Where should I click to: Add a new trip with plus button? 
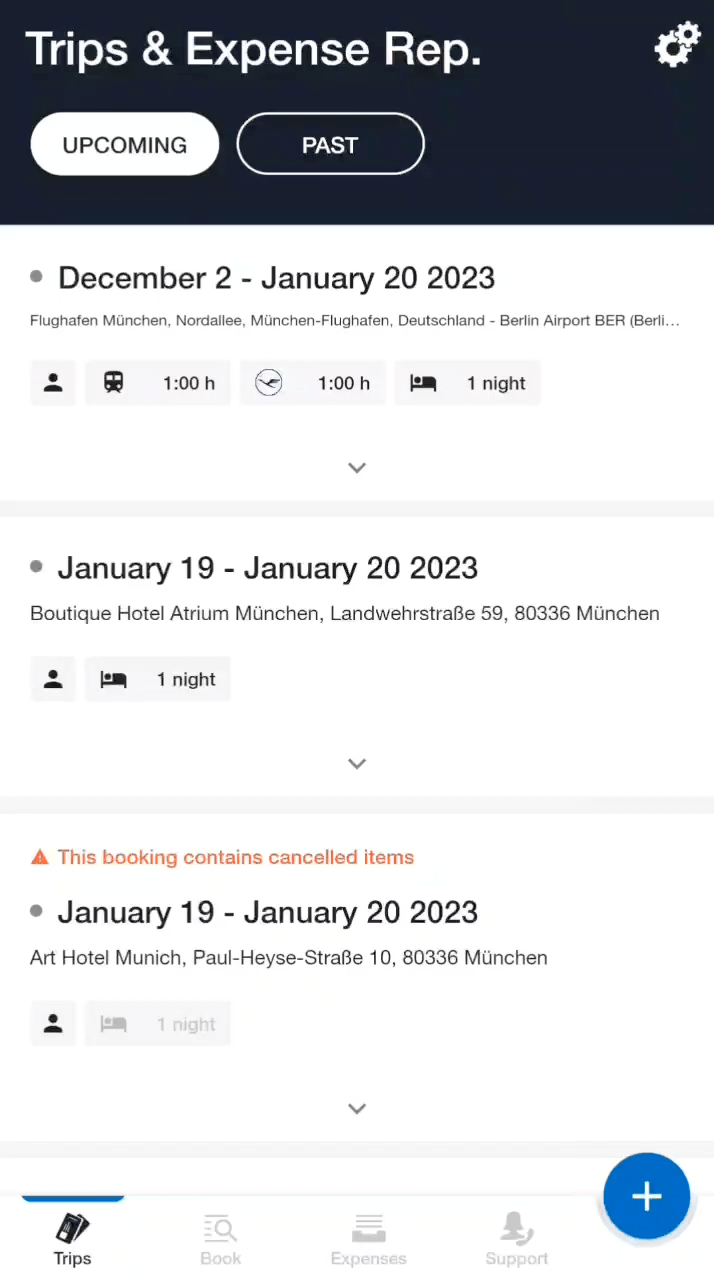tap(647, 1196)
